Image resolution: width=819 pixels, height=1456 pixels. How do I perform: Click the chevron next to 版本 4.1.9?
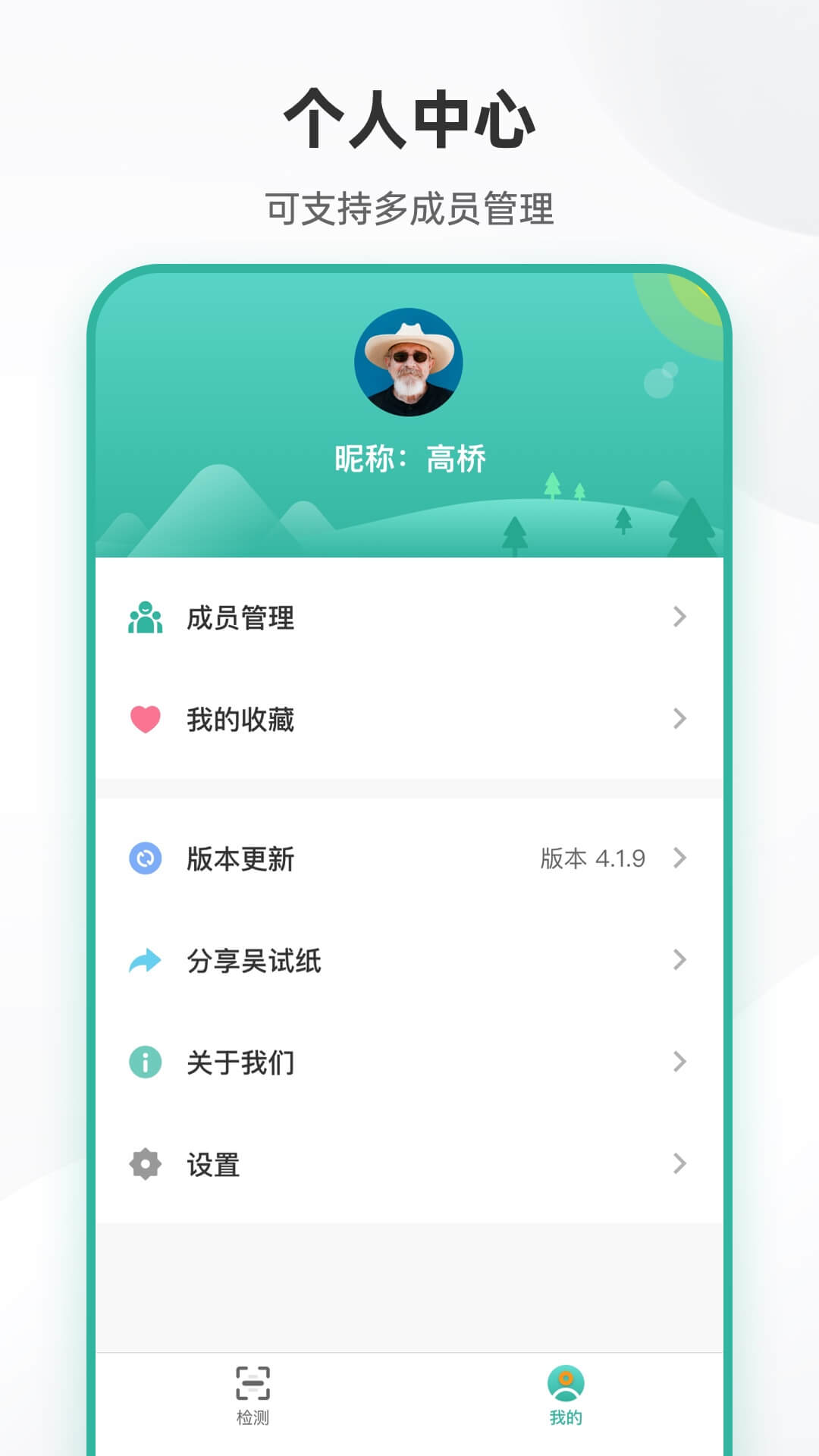point(679,859)
